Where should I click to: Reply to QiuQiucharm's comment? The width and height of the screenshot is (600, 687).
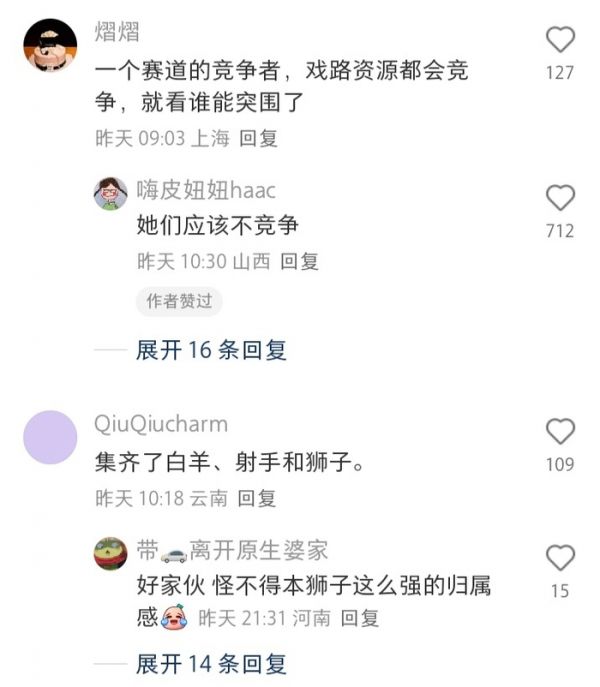click(257, 498)
